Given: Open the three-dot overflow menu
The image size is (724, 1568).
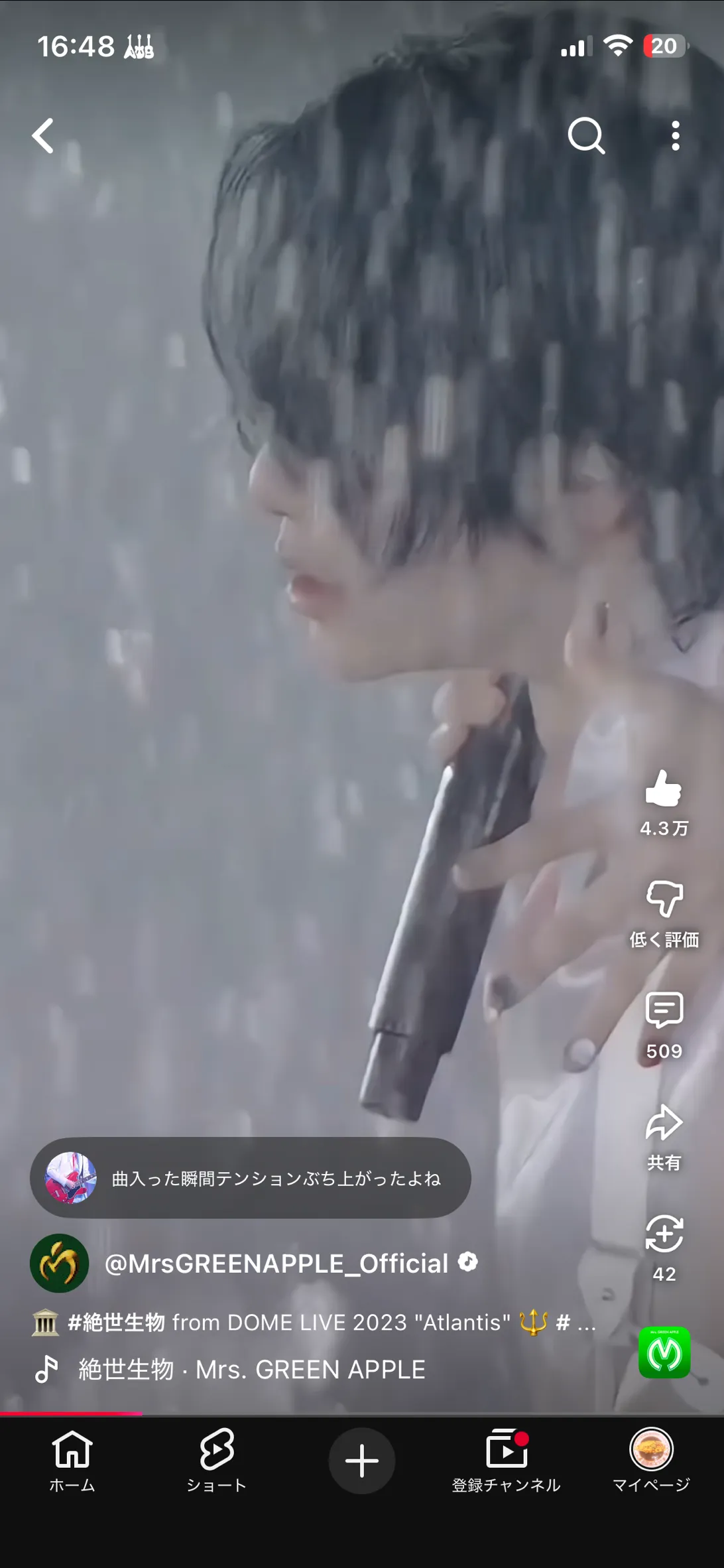Looking at the screenshot, I should pyautogui.click(x=675, y=136).
